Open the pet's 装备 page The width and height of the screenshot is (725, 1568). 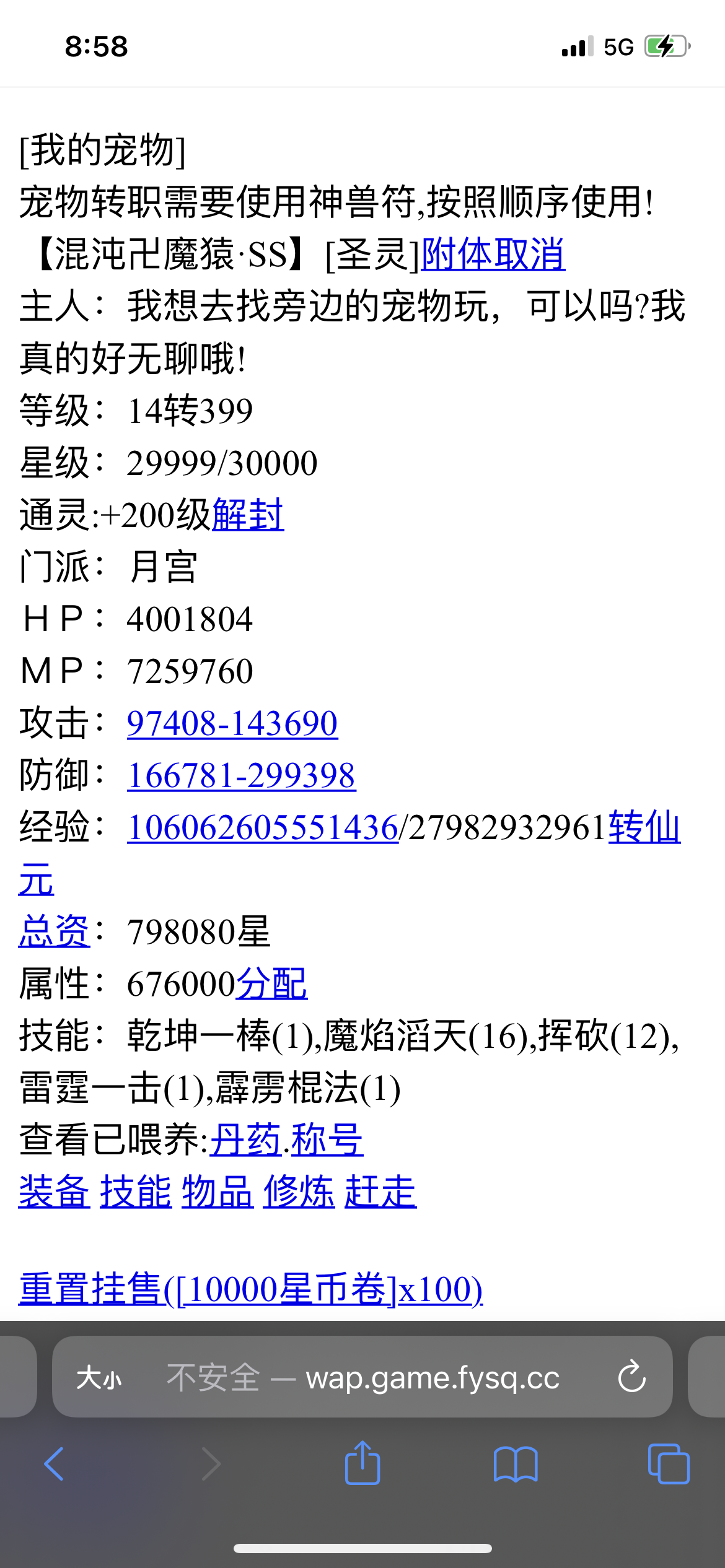[x=54, y=1191]
